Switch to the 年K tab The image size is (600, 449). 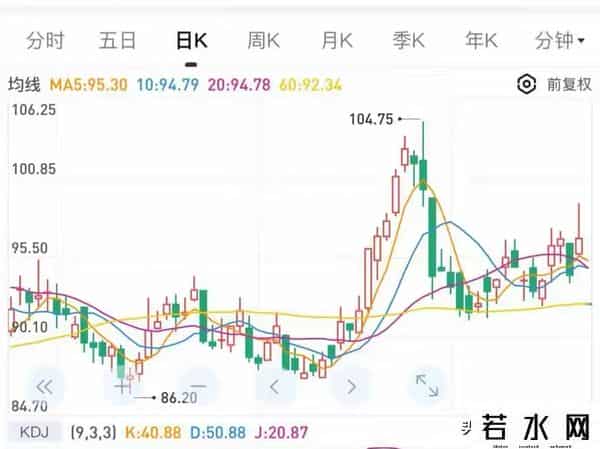(x=481, y=41)
